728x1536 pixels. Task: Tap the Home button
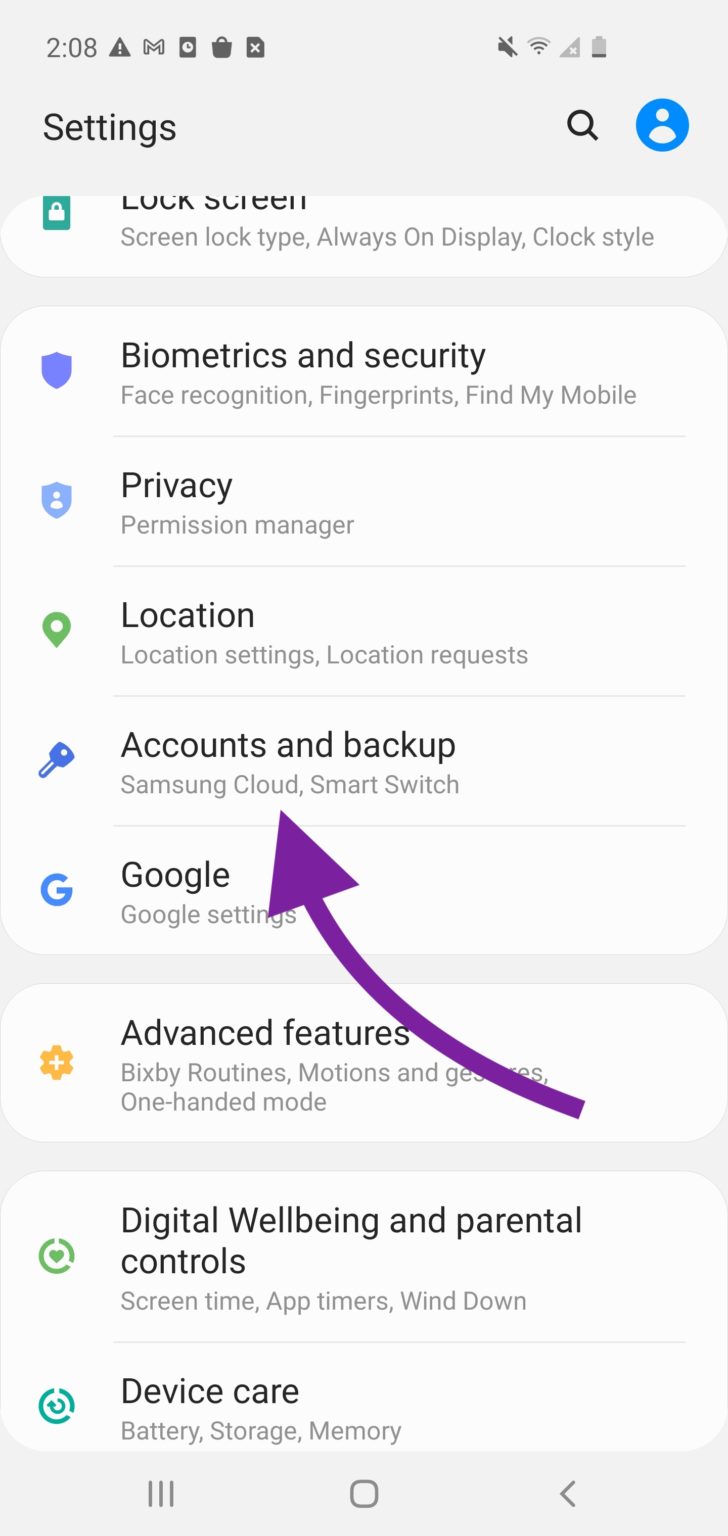(x=364, y=1493)
